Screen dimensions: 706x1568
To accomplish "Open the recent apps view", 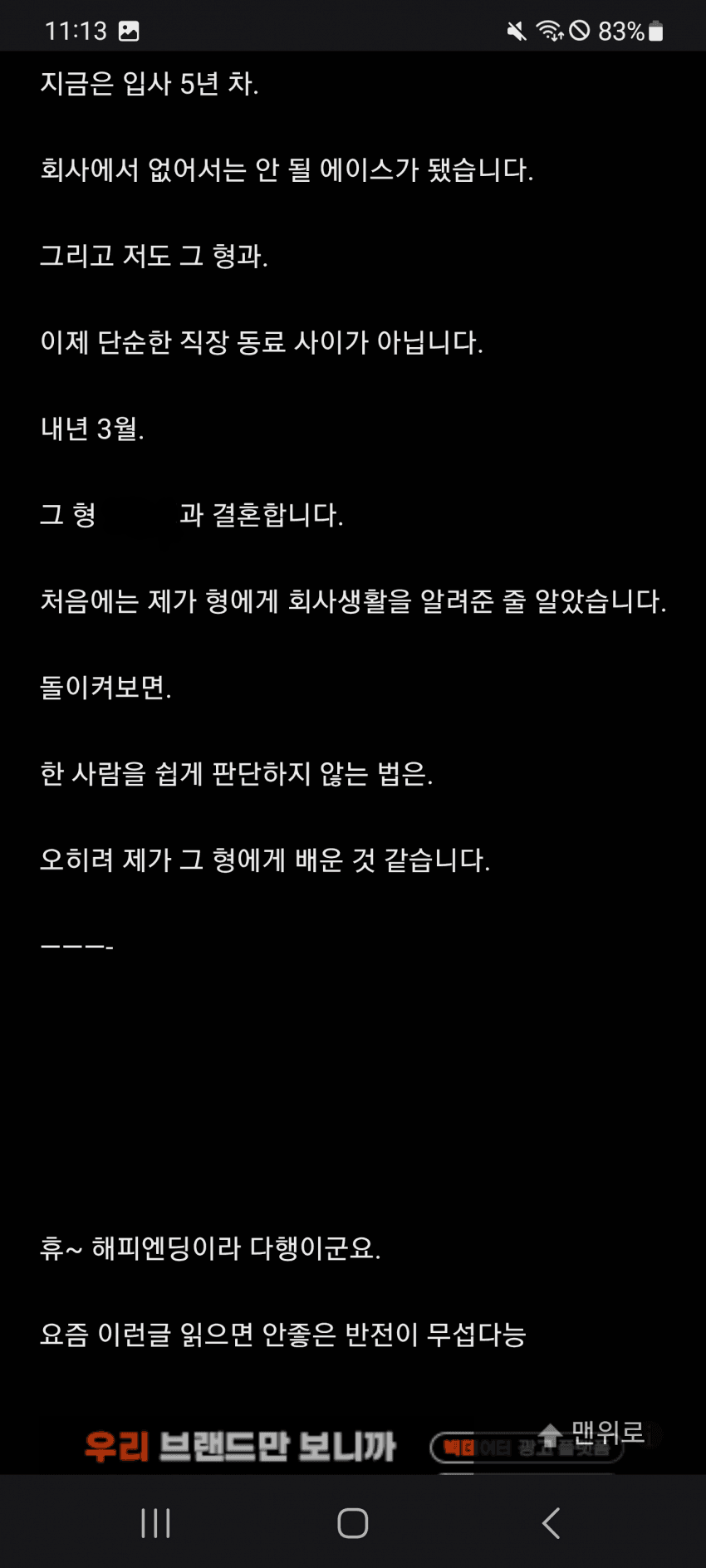I will pyautogui.click(x=155, y=1523).
